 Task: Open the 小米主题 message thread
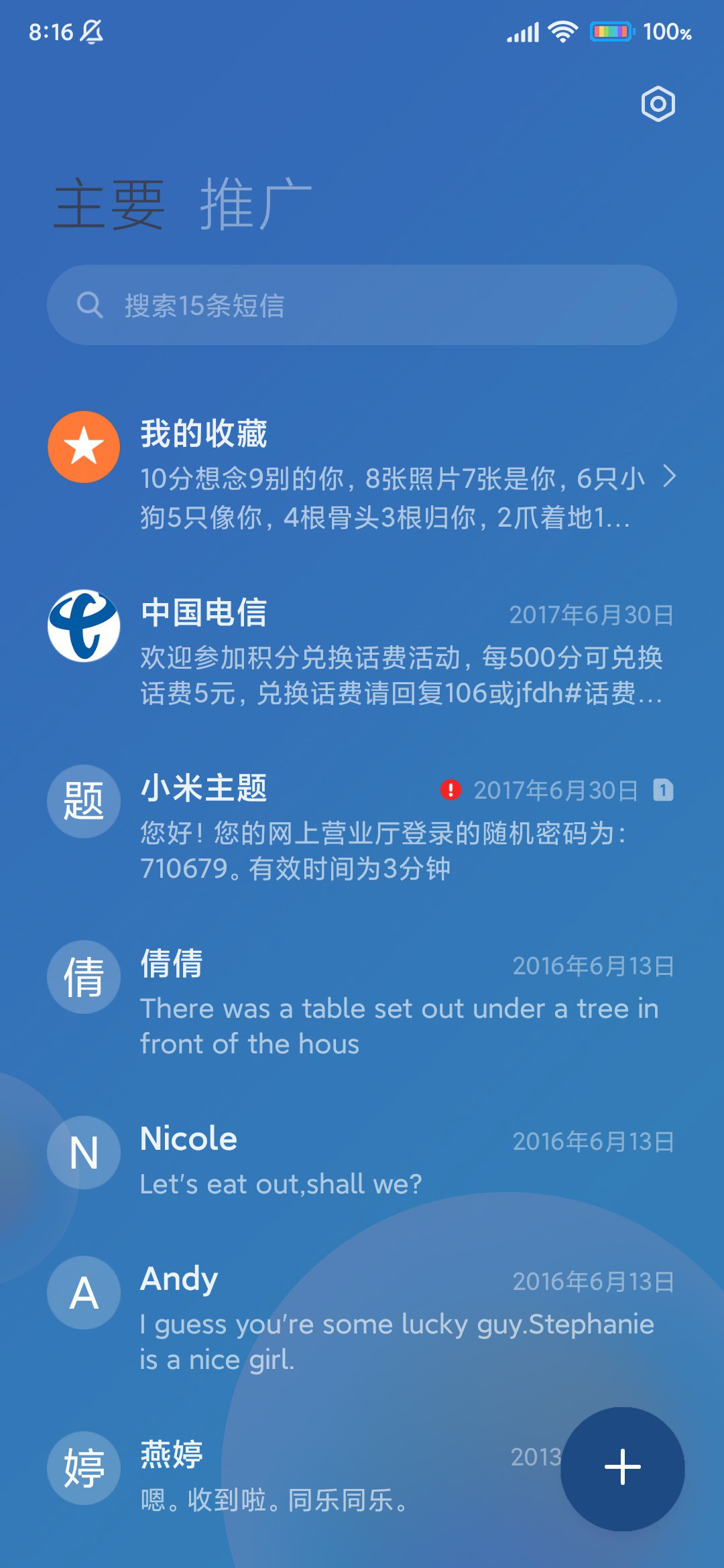pyautogui.click(x=362, y=826)
